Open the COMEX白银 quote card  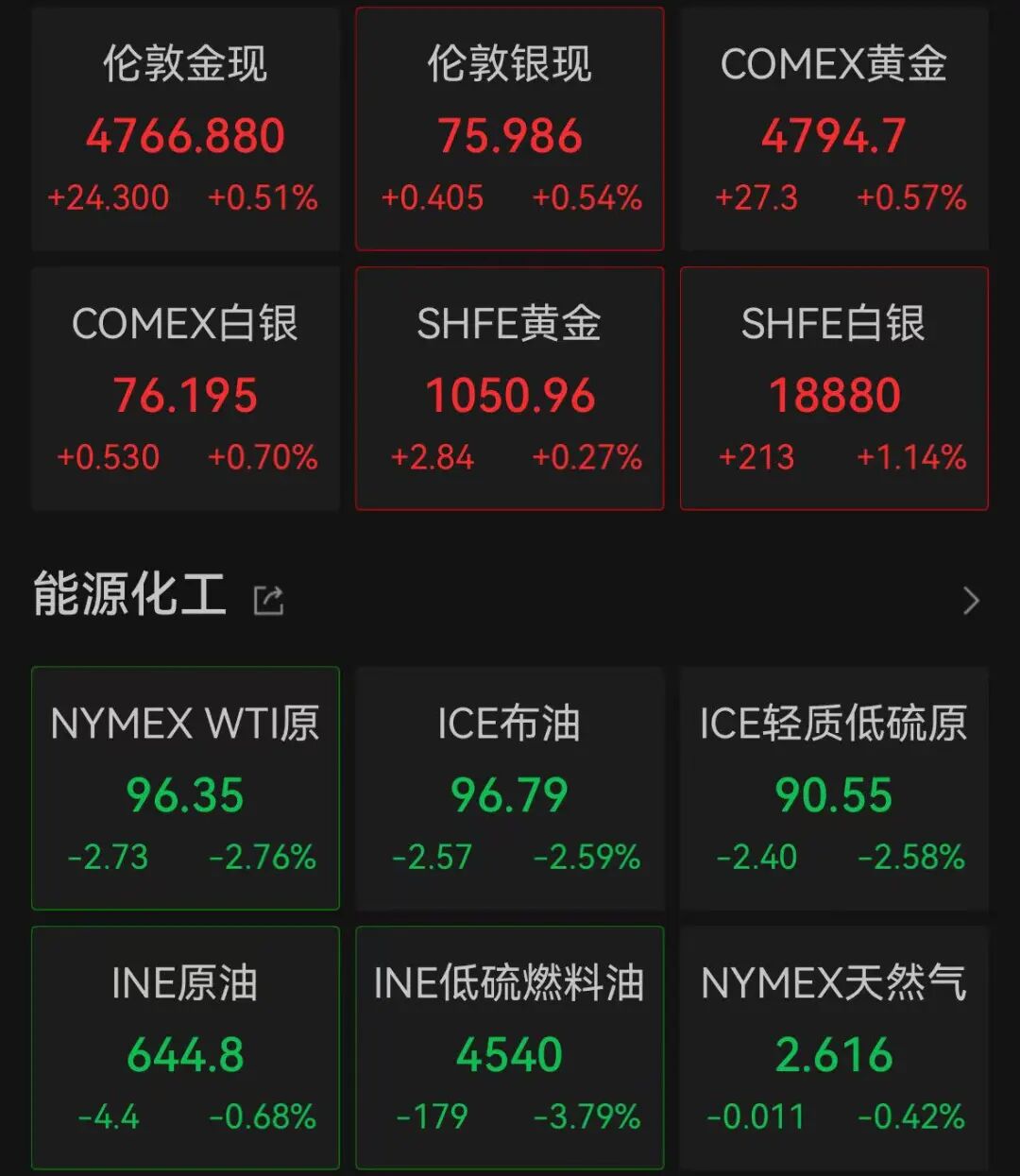pos(185,388)
